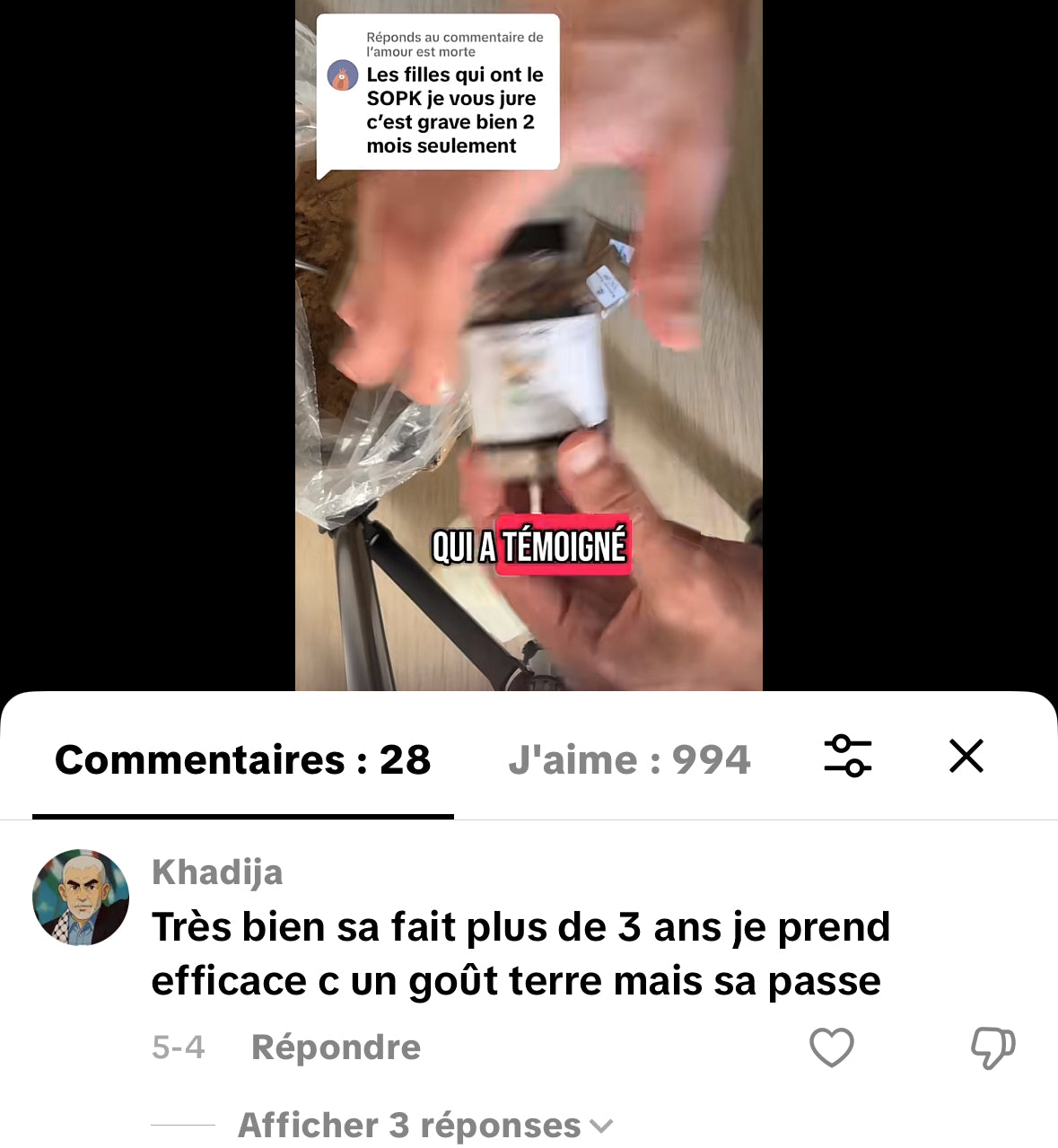Close the comments panel

(966, 756)
